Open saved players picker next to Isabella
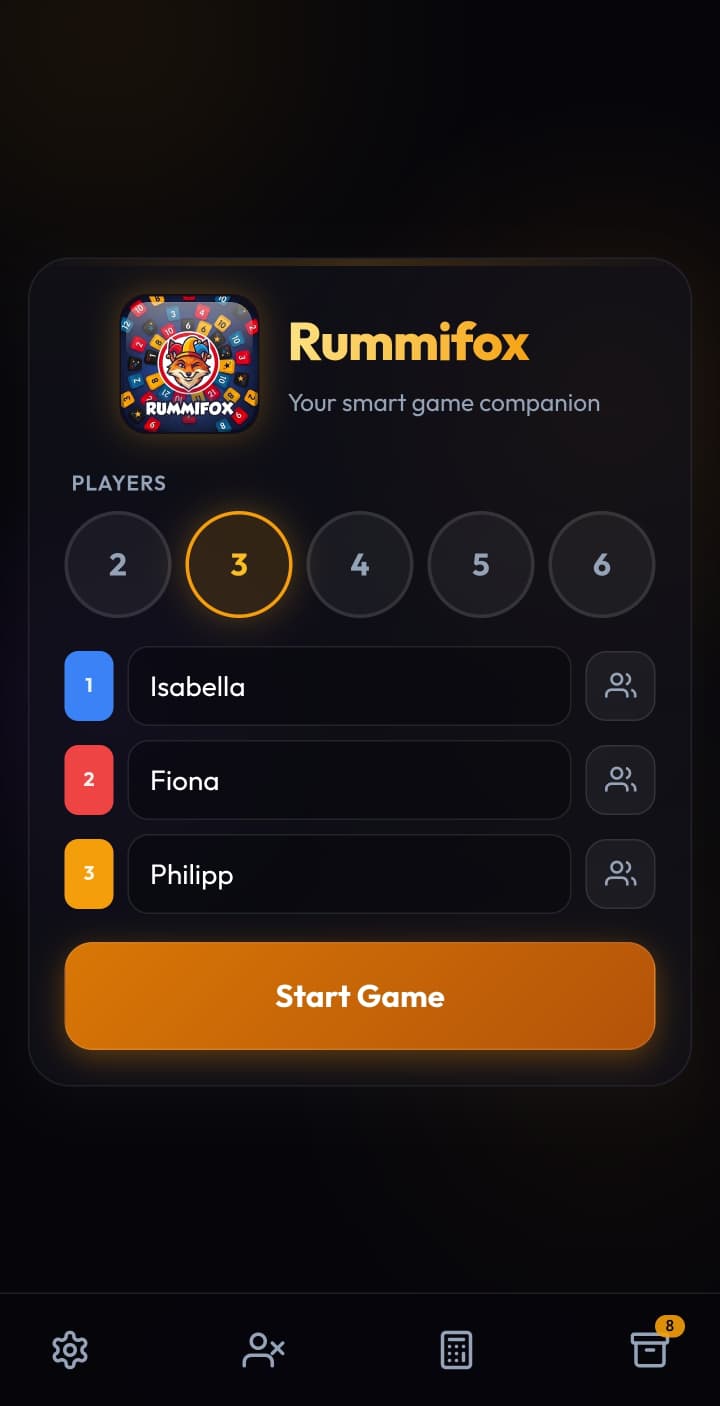Screen dimensions: 720x1406 pyautogui.click(x=620, y=686)
